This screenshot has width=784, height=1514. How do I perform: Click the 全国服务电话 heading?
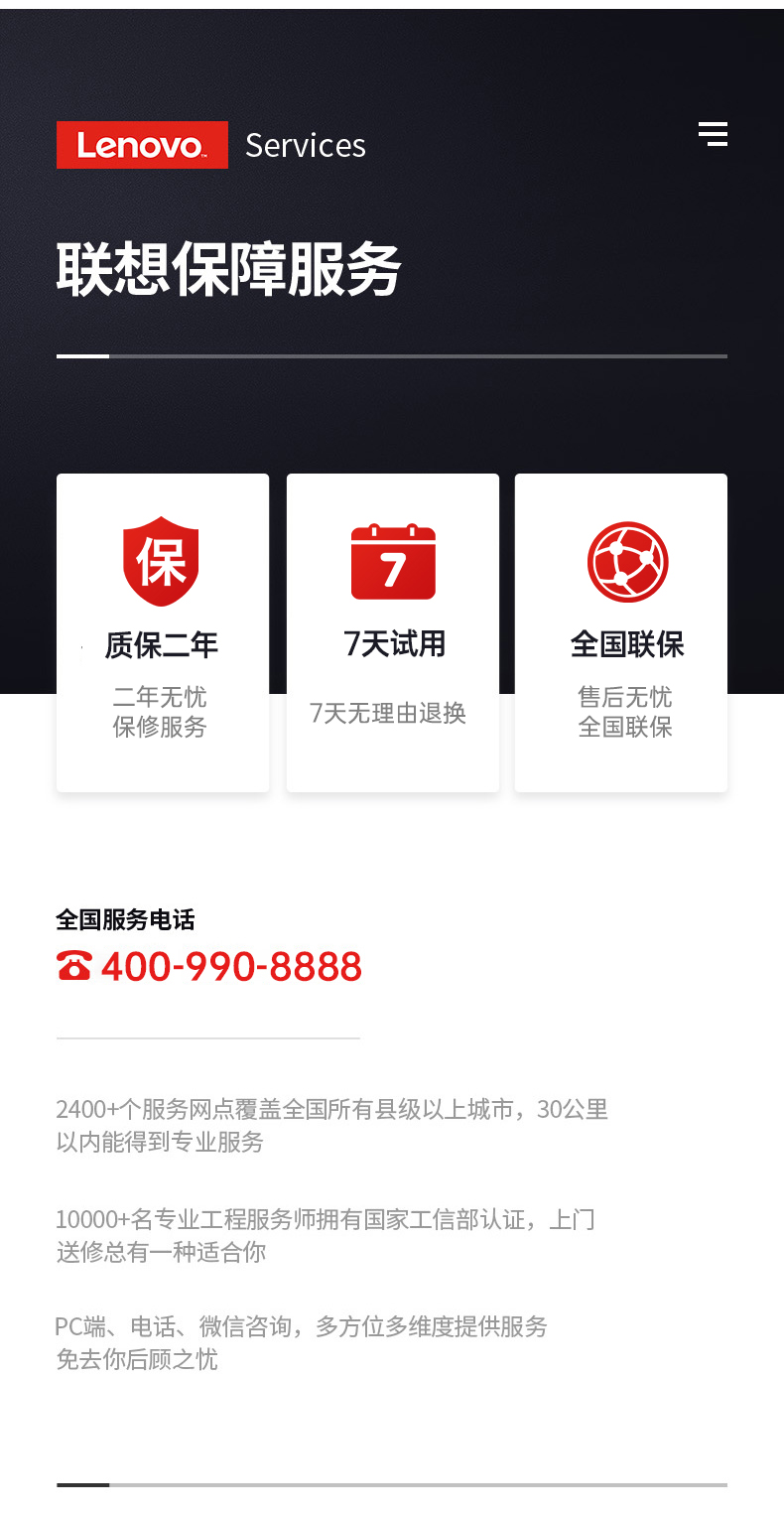tap(126, 920)
